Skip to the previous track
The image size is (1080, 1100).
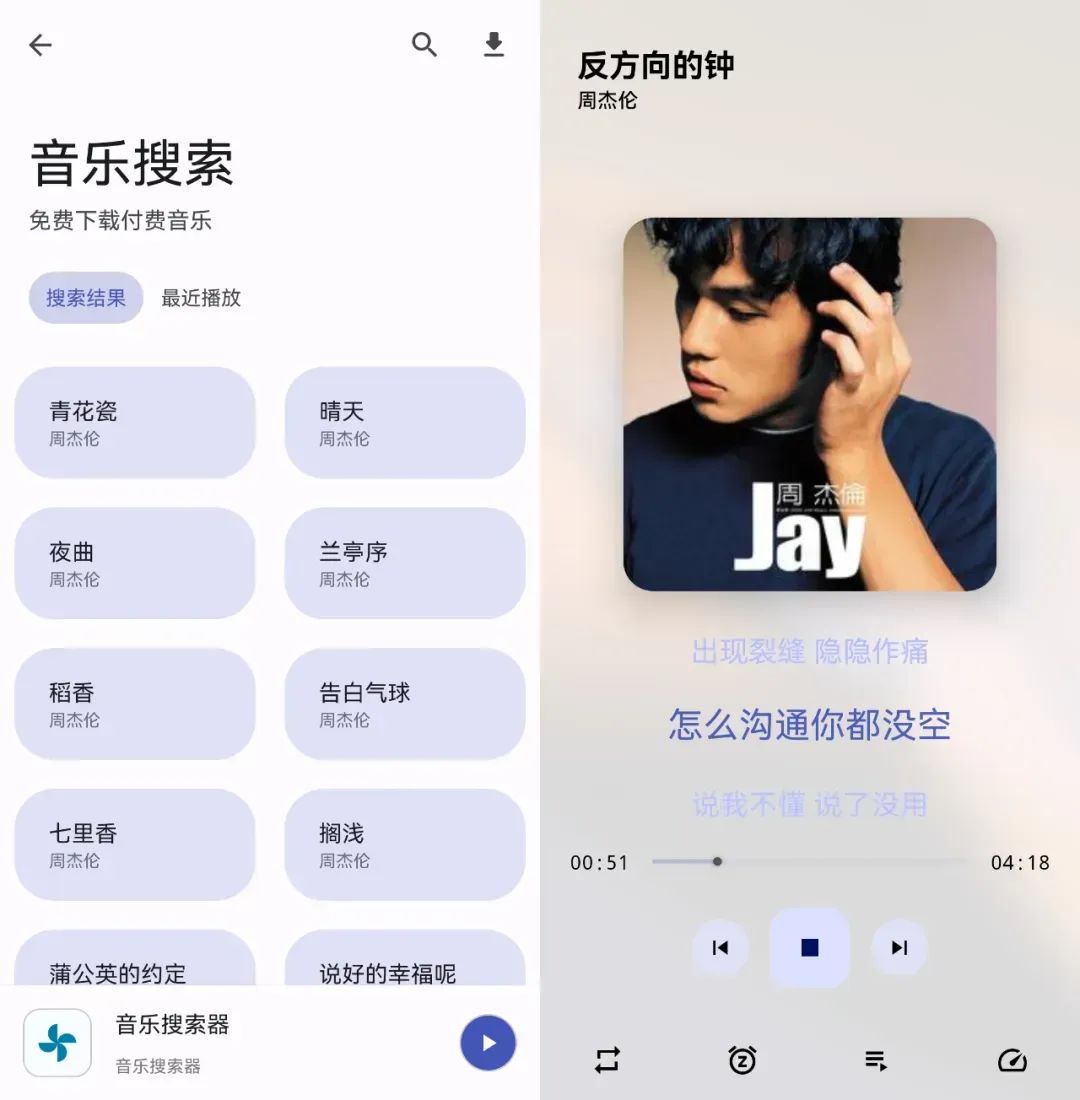[720, 948]
